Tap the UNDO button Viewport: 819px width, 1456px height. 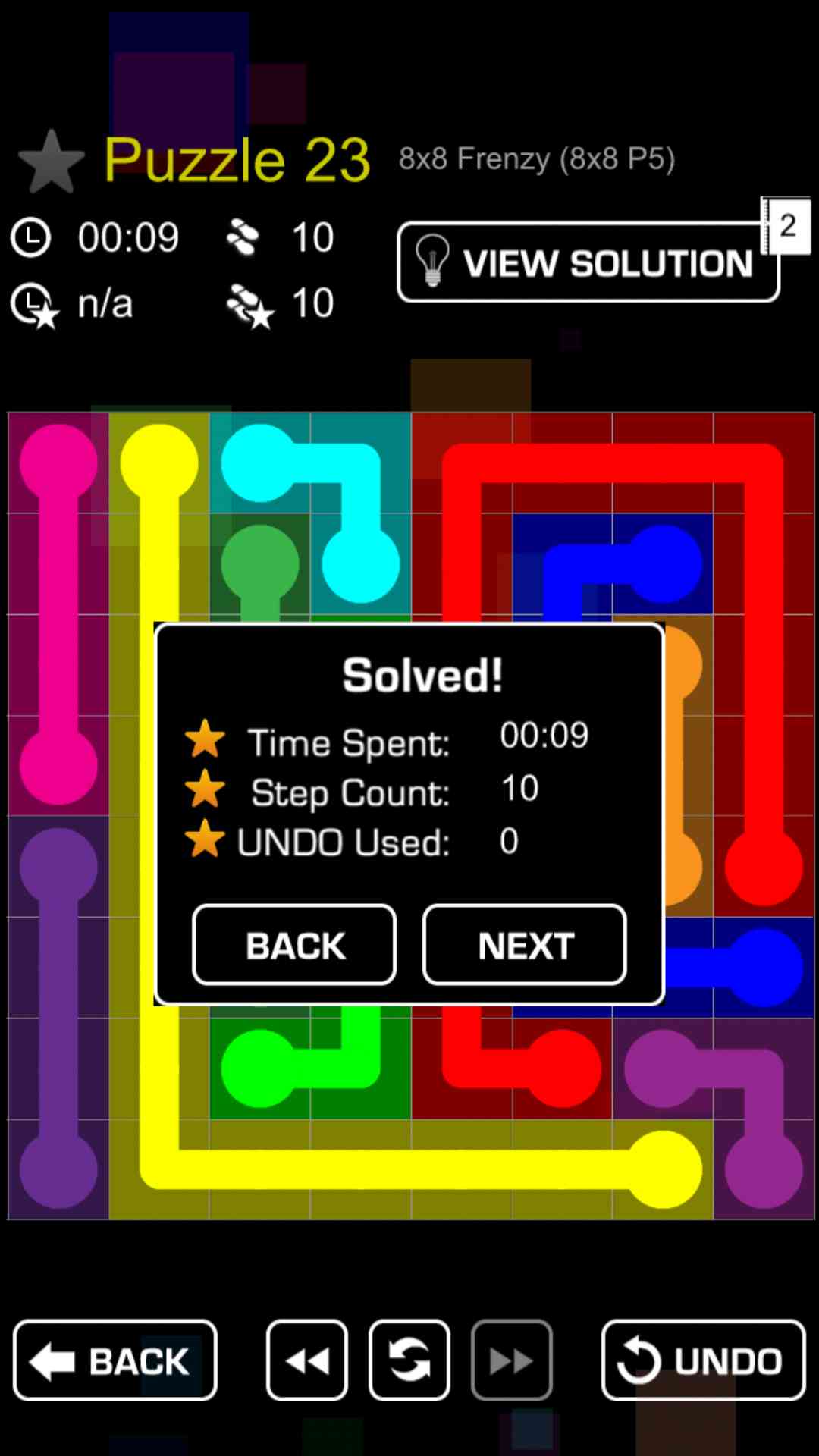coord(703,1360)
